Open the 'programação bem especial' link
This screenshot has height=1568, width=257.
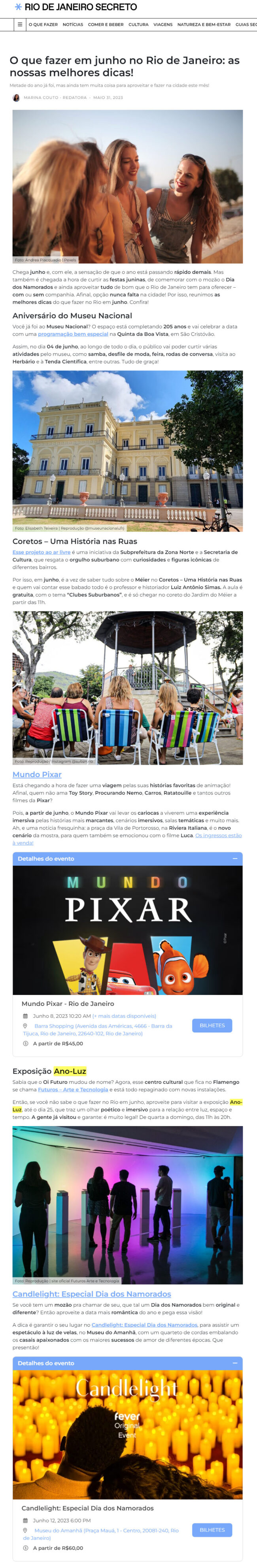72,334
